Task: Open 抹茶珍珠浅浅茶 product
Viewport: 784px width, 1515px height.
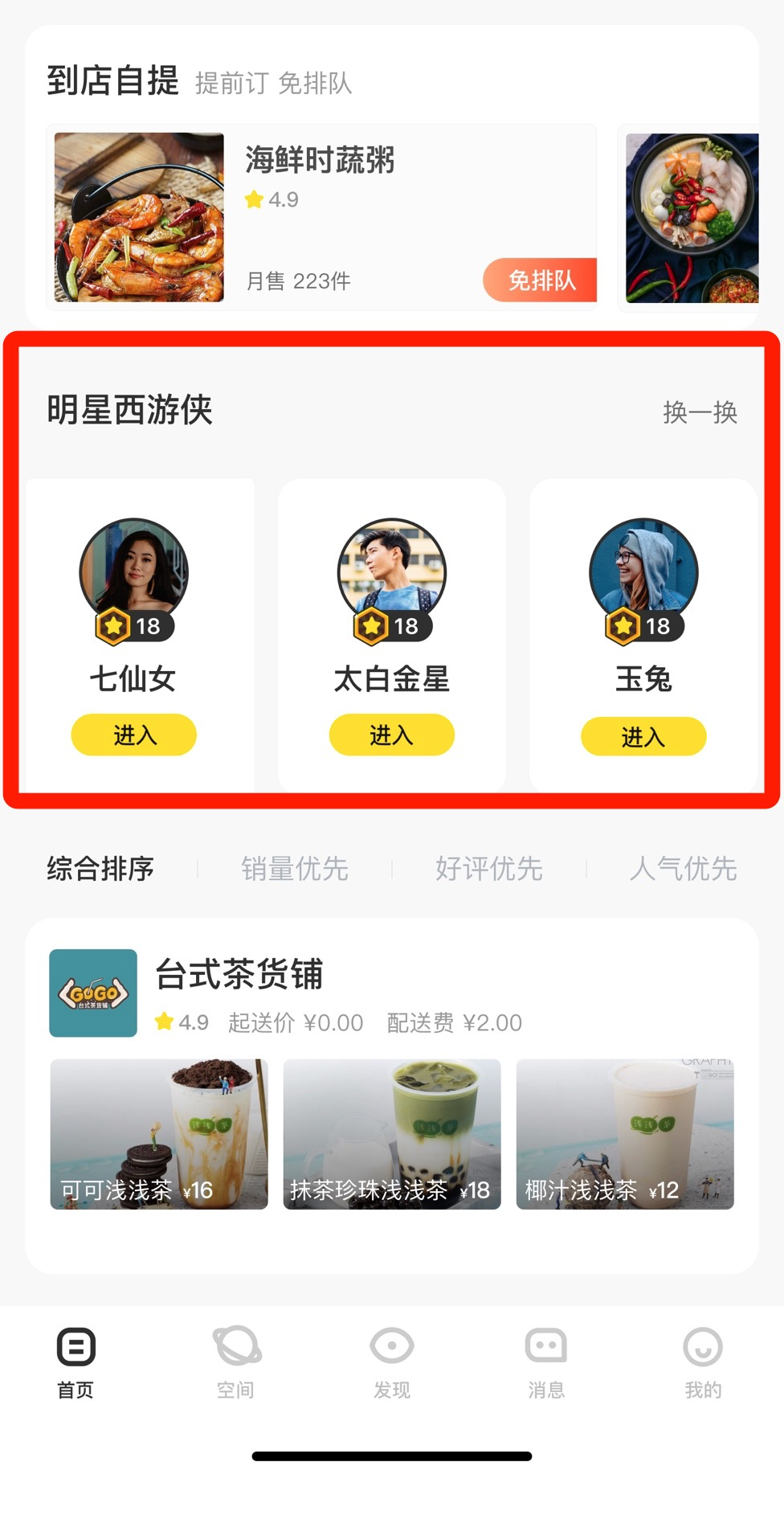Action: 392,1134
